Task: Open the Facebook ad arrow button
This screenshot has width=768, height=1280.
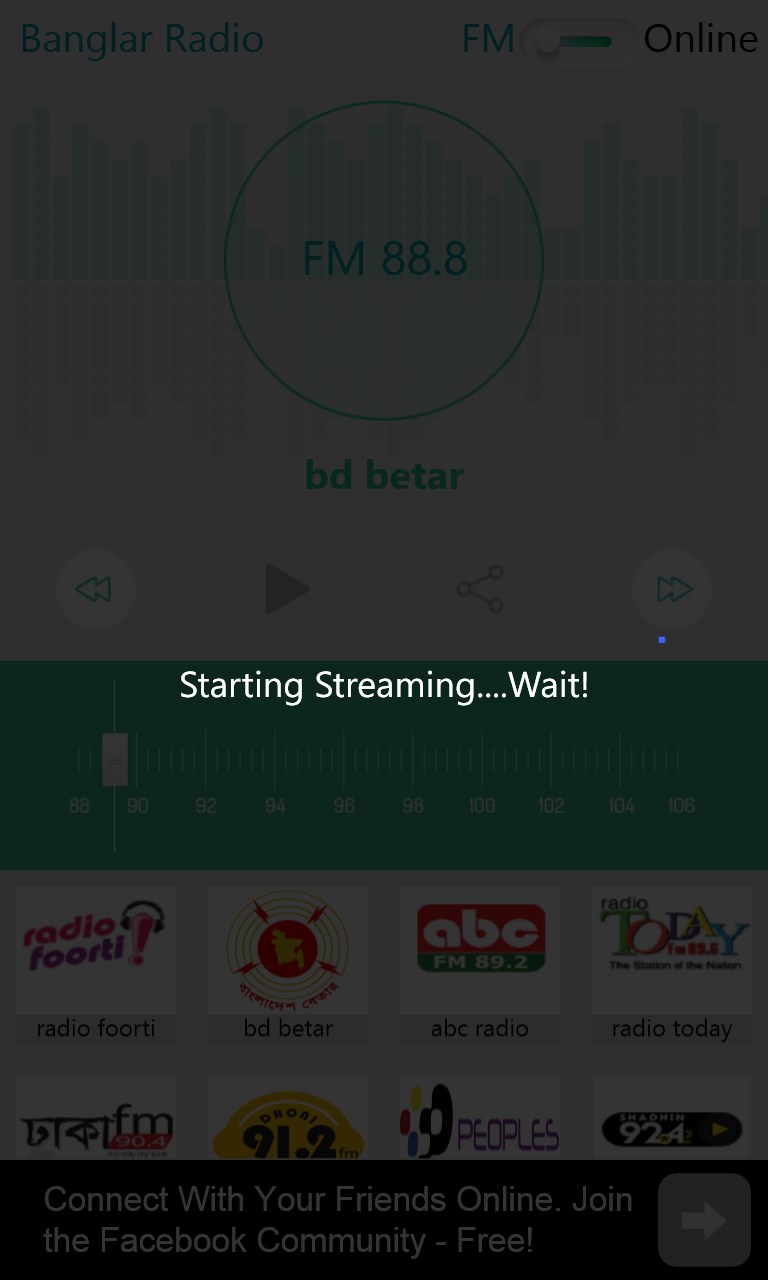Action: pyautogui.click(x=704, y=1220)
